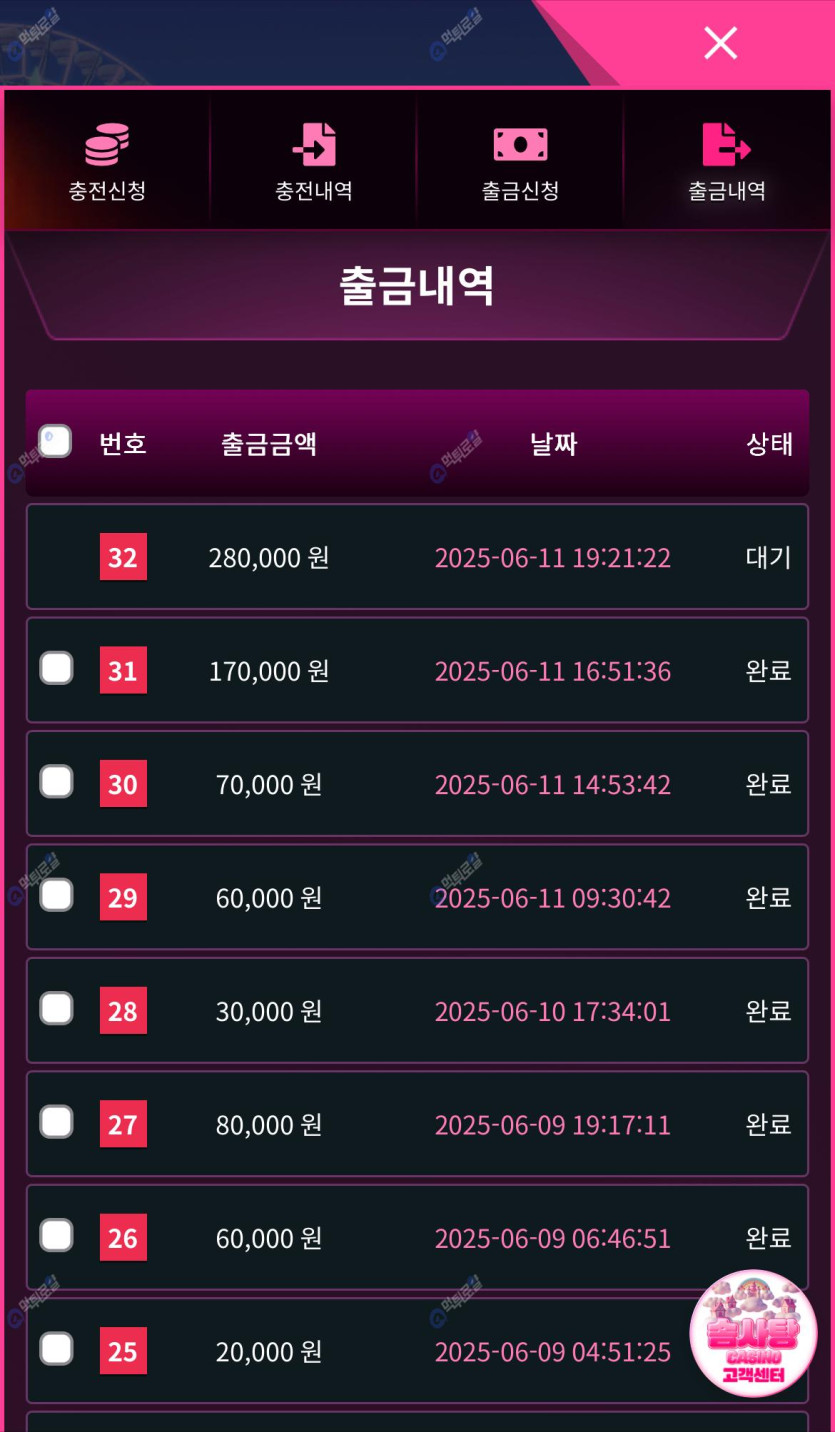This screenshot has height=1432, width=835.
Task: Tick the select-all checkbox in header
Action: pyautogui.click(x=55, y=441)
